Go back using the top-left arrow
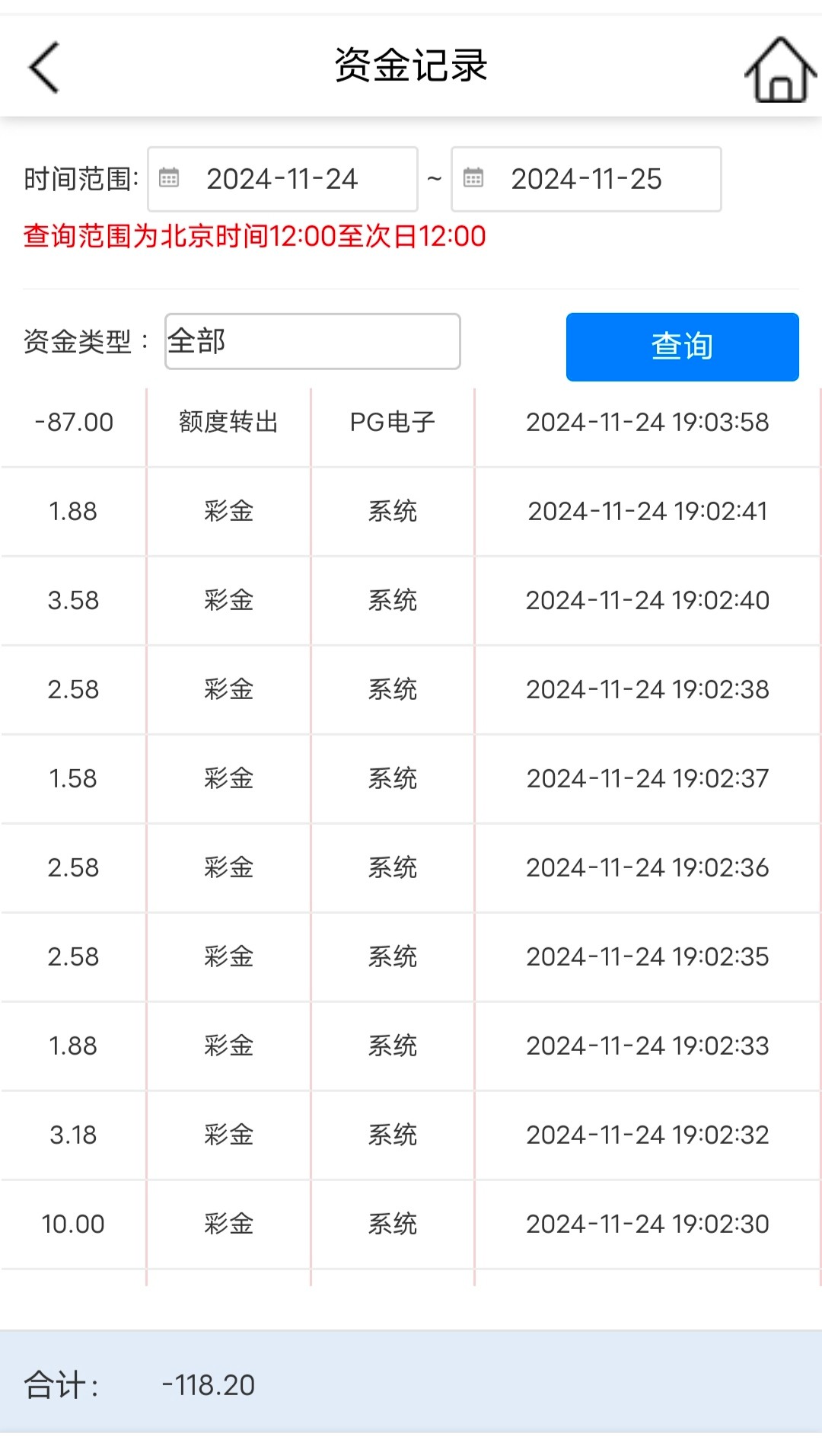Screen dimensions: 822x1456 tap(44, 68)
